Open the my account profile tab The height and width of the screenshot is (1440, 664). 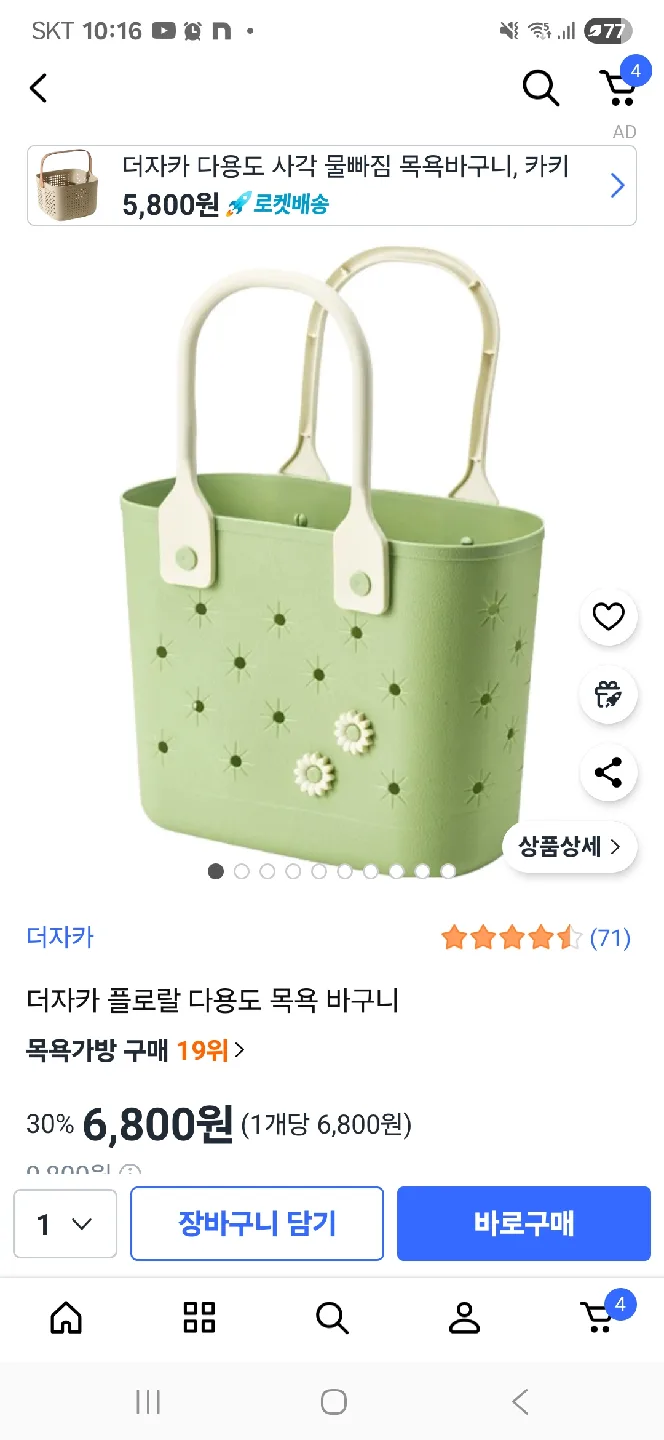(464, 1318)
